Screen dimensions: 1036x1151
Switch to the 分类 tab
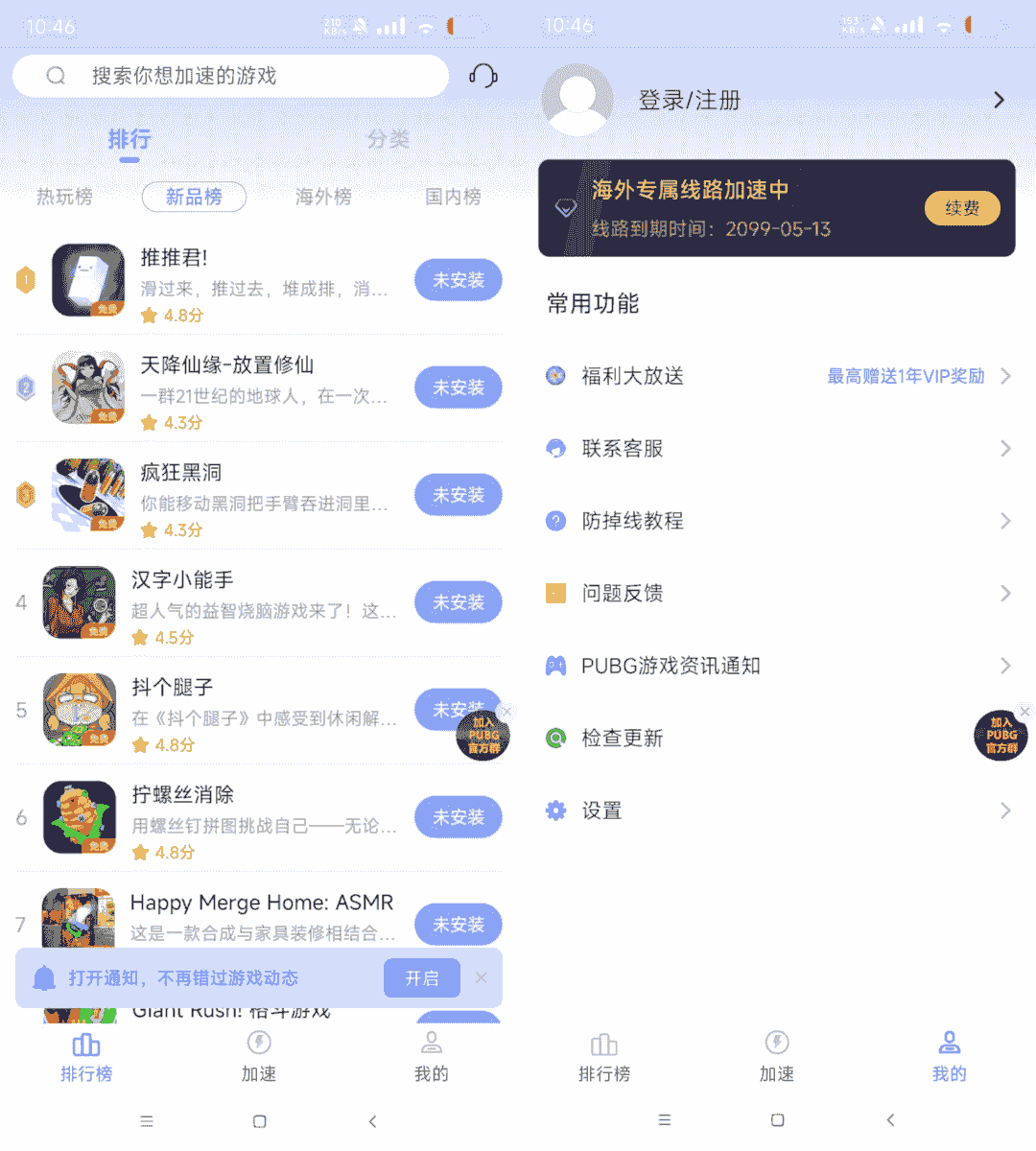pyautogui.click(x=388, y=140)
